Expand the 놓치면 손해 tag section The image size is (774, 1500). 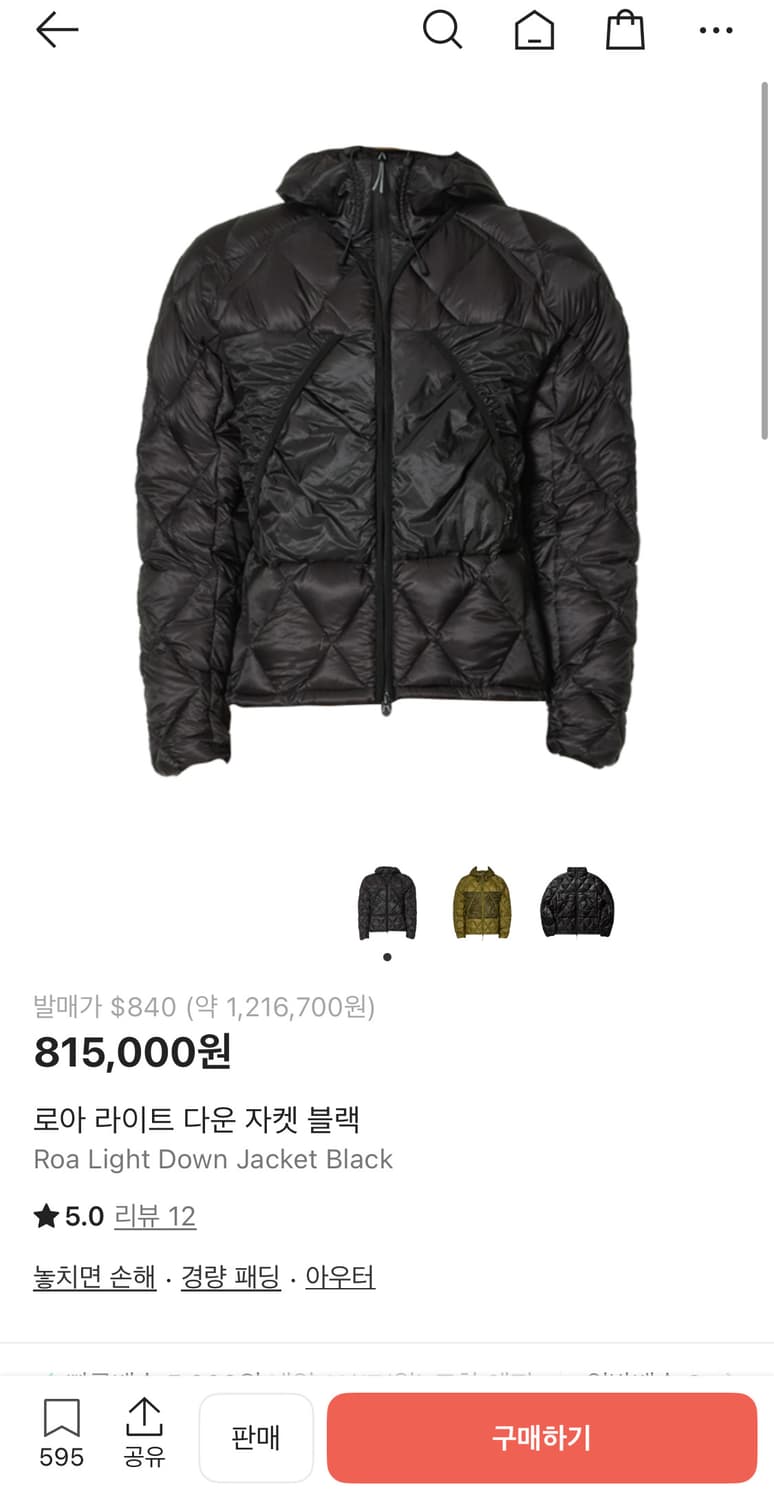click(x=94, y=1276)
